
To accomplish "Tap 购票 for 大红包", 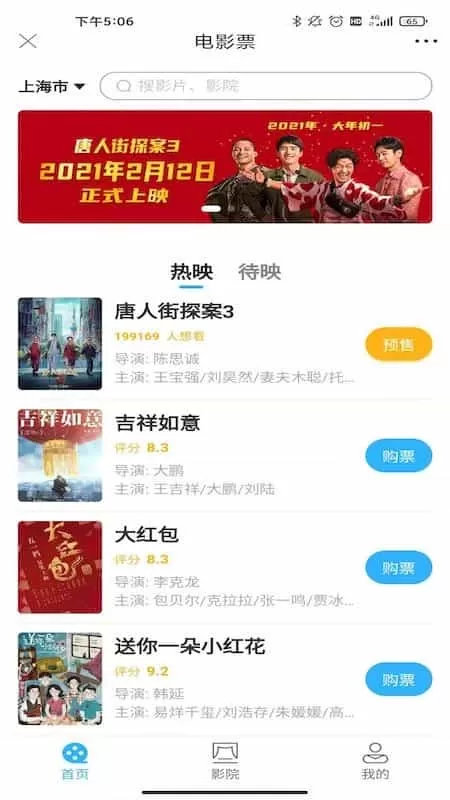I will [x=398, y=567].
